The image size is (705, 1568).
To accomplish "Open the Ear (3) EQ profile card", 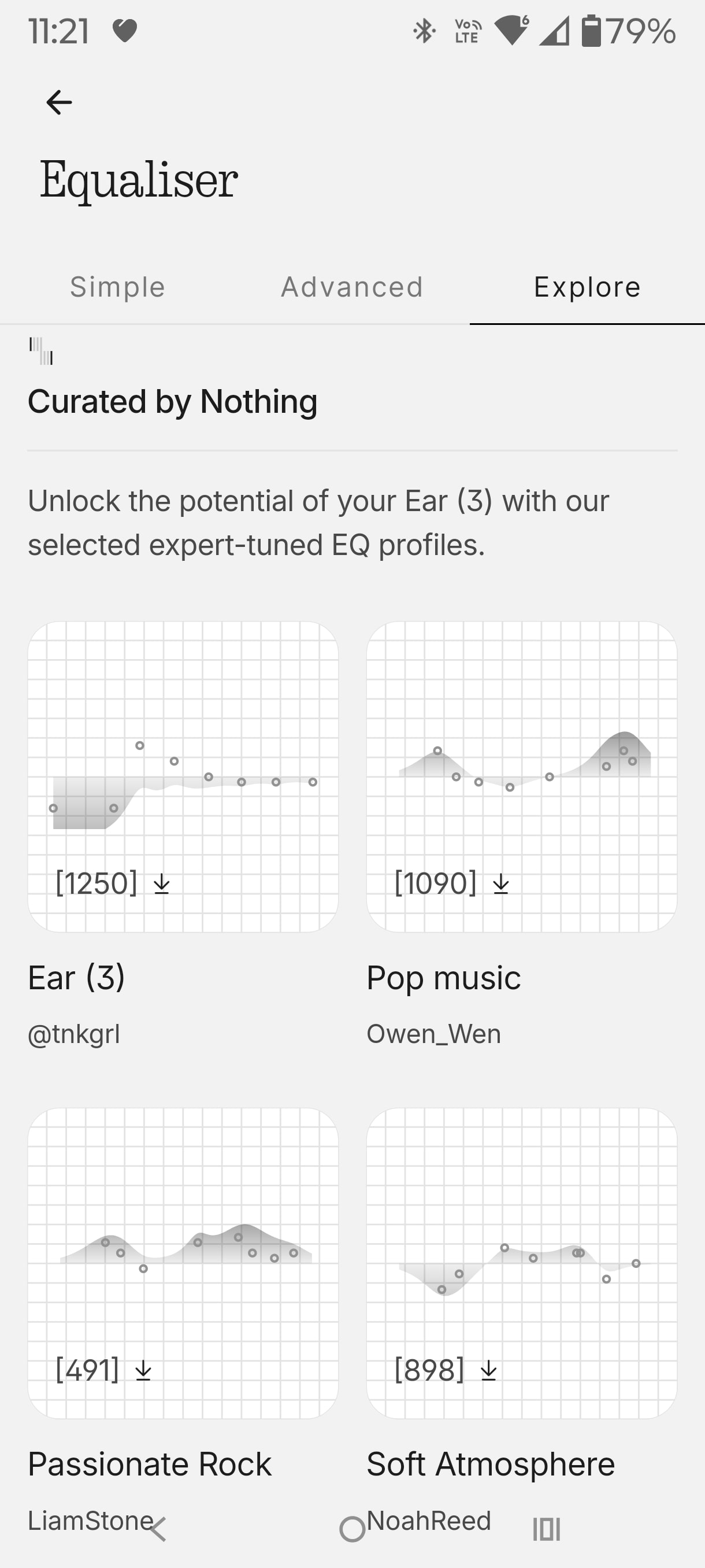I will pyautogui.click(x=183, y=776).
